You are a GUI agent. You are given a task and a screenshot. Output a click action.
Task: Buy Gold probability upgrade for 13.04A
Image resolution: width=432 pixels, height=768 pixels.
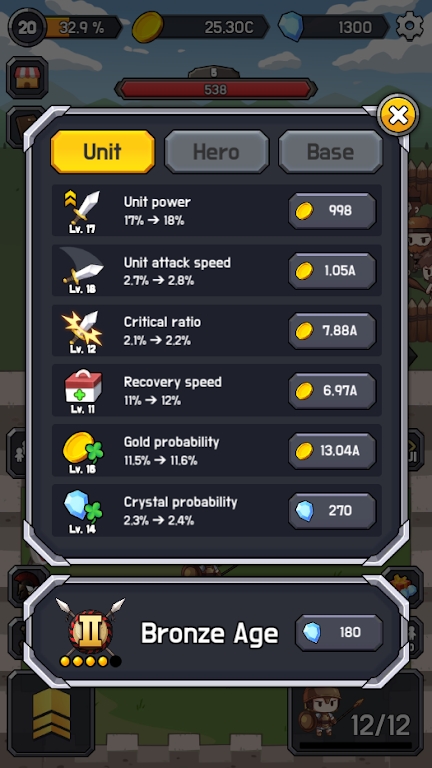click(332, 451)
